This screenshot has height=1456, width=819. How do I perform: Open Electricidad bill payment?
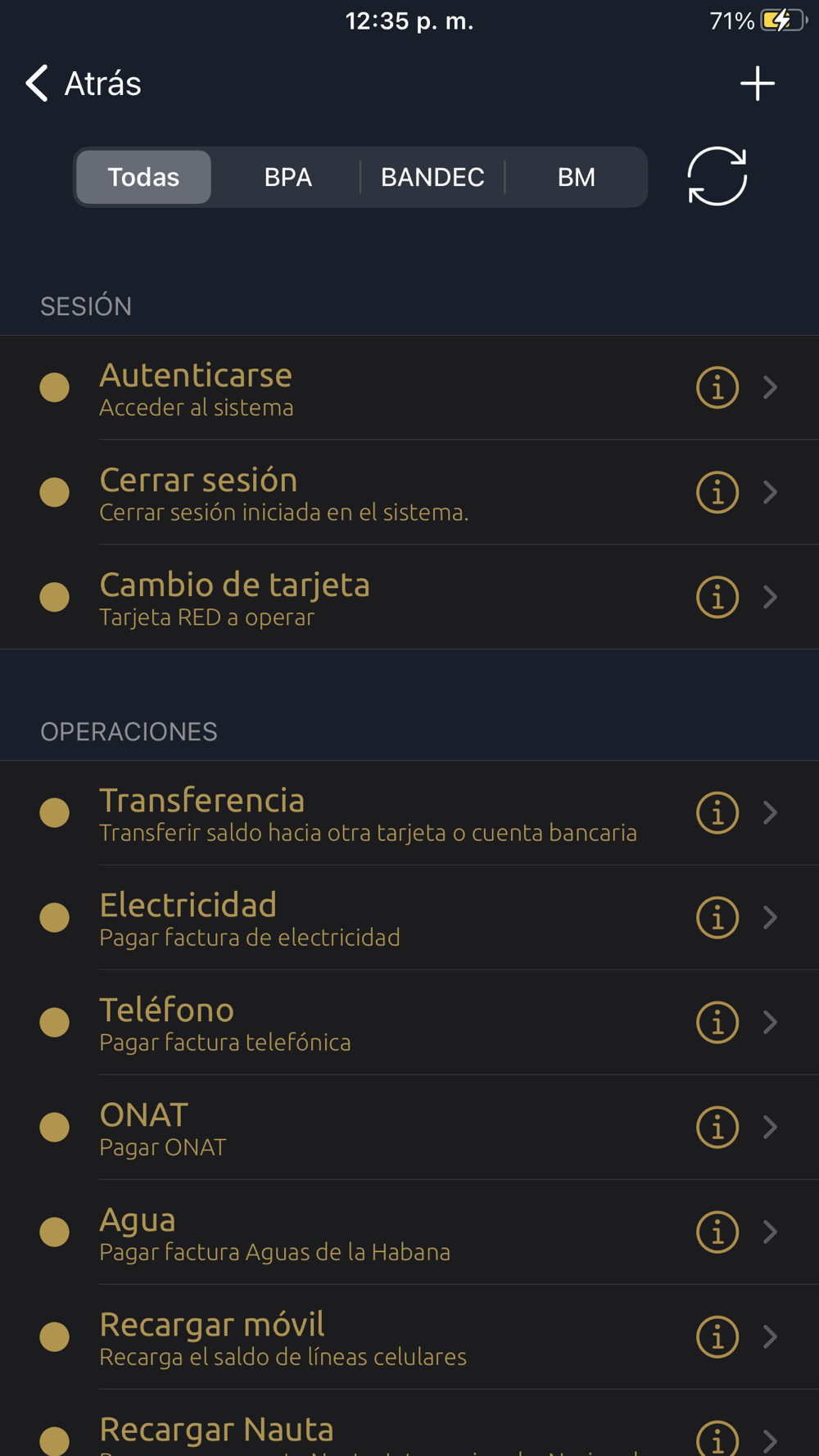click(409, 918)
